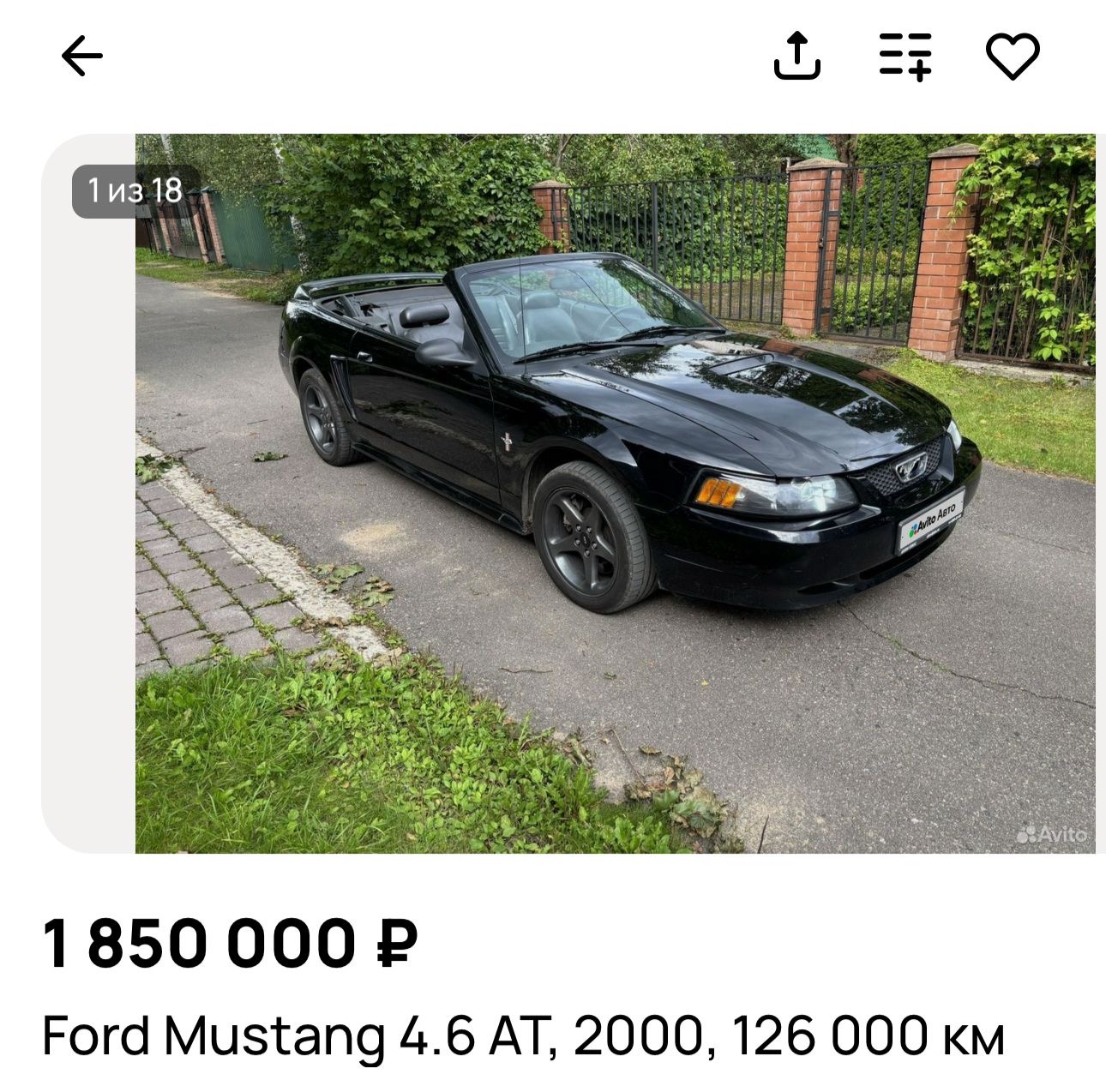Save listing to favorites with heart
The width and height of the screenshot is (1106, 1092).
(1013, 57)
